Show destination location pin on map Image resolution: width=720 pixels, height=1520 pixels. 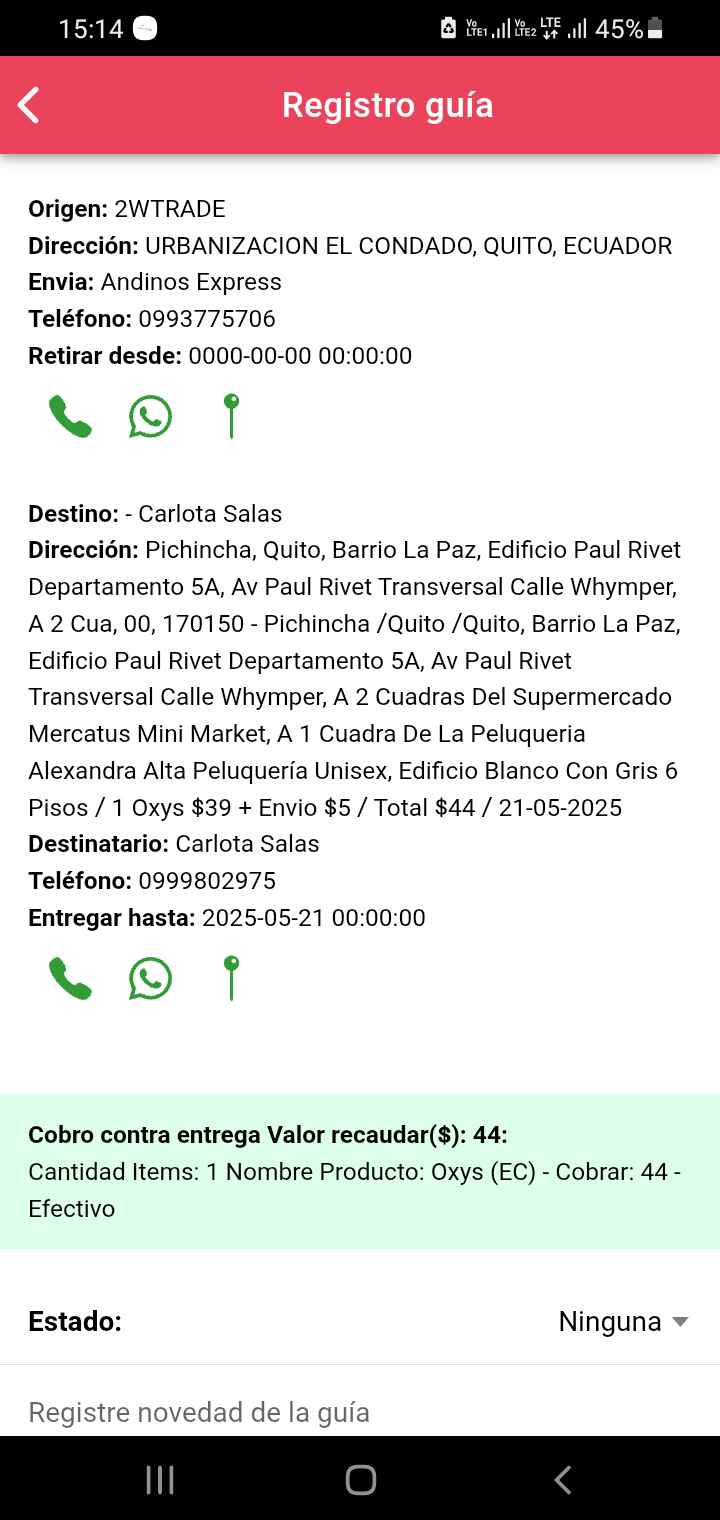point(231,978)
